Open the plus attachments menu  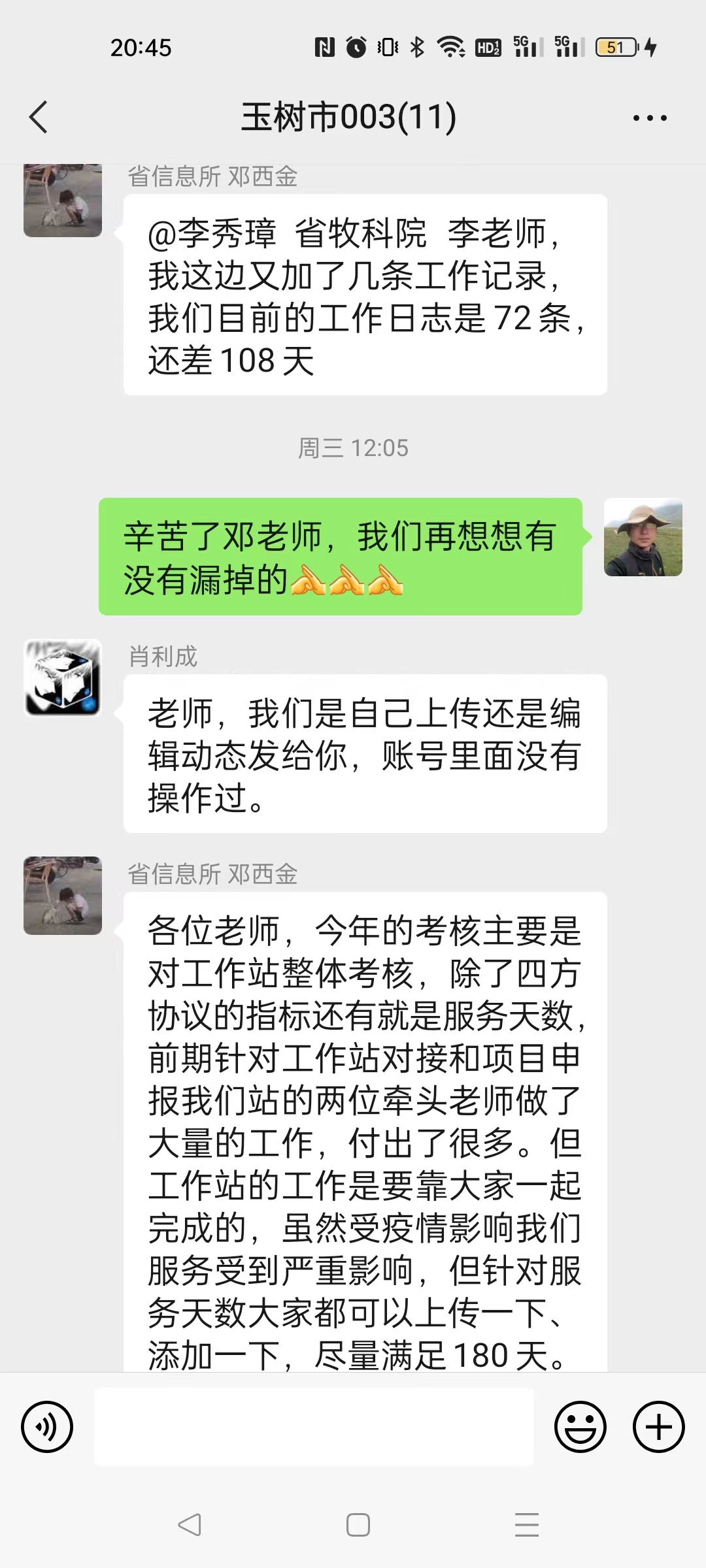(x=658, y=1427)
